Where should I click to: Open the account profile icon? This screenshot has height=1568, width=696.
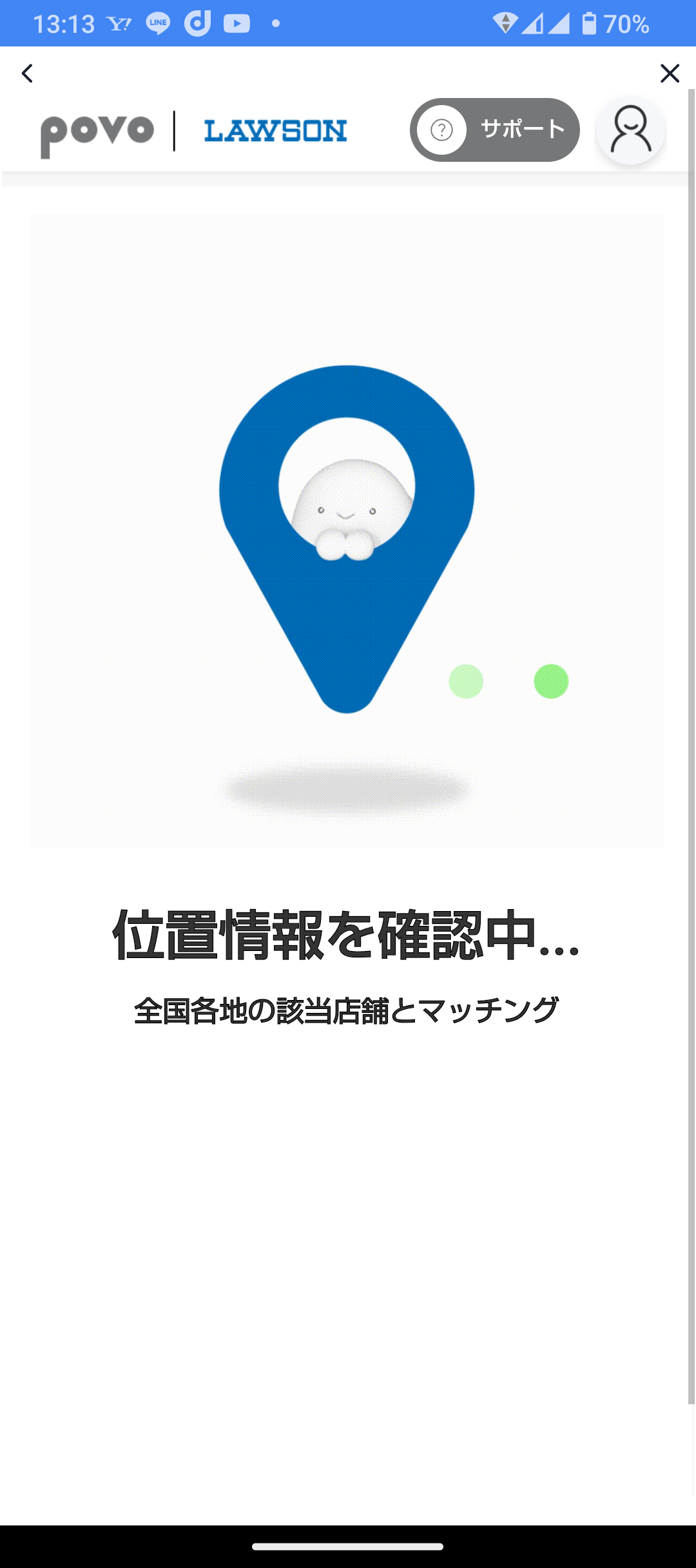[631, 130]
